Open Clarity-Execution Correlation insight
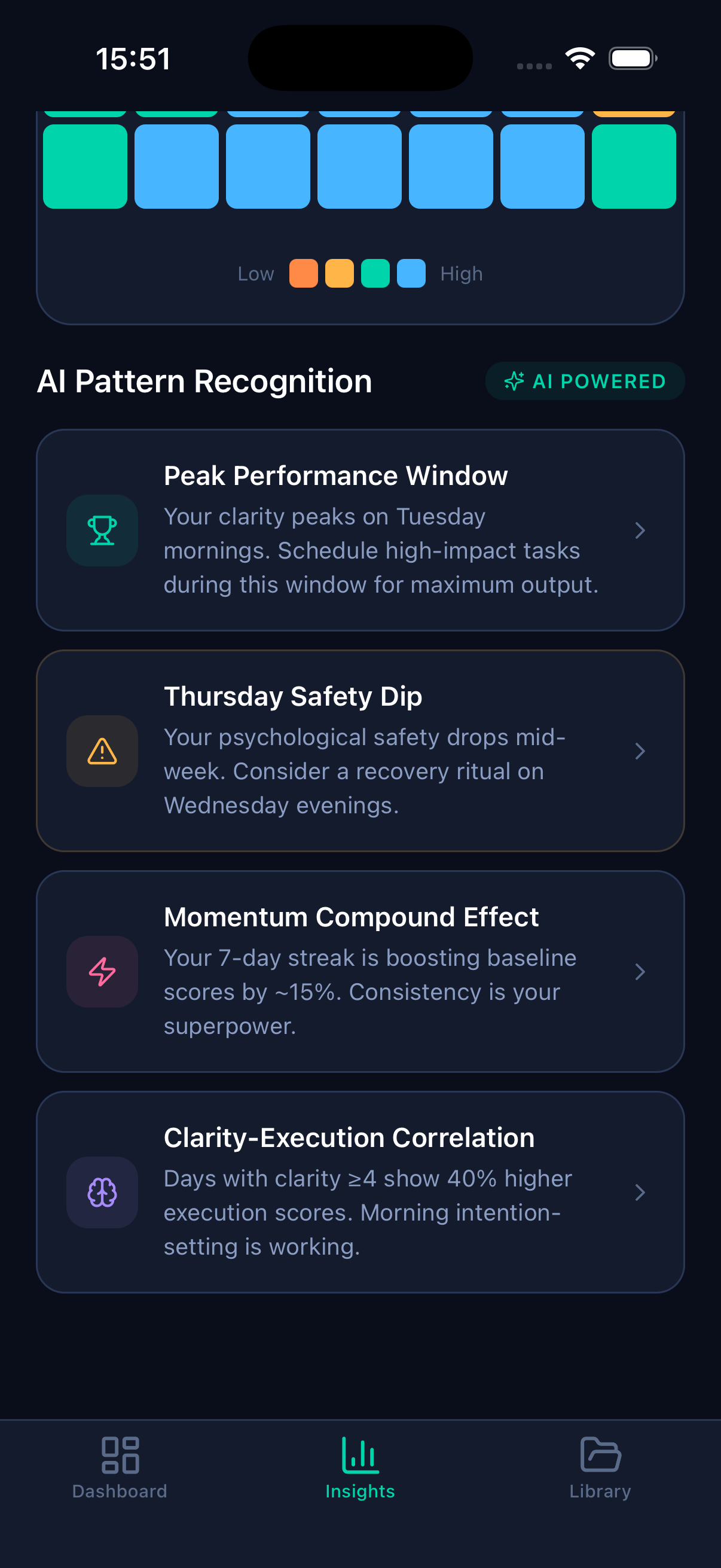Screen dimensions: 721x1568 [360, 1192]
